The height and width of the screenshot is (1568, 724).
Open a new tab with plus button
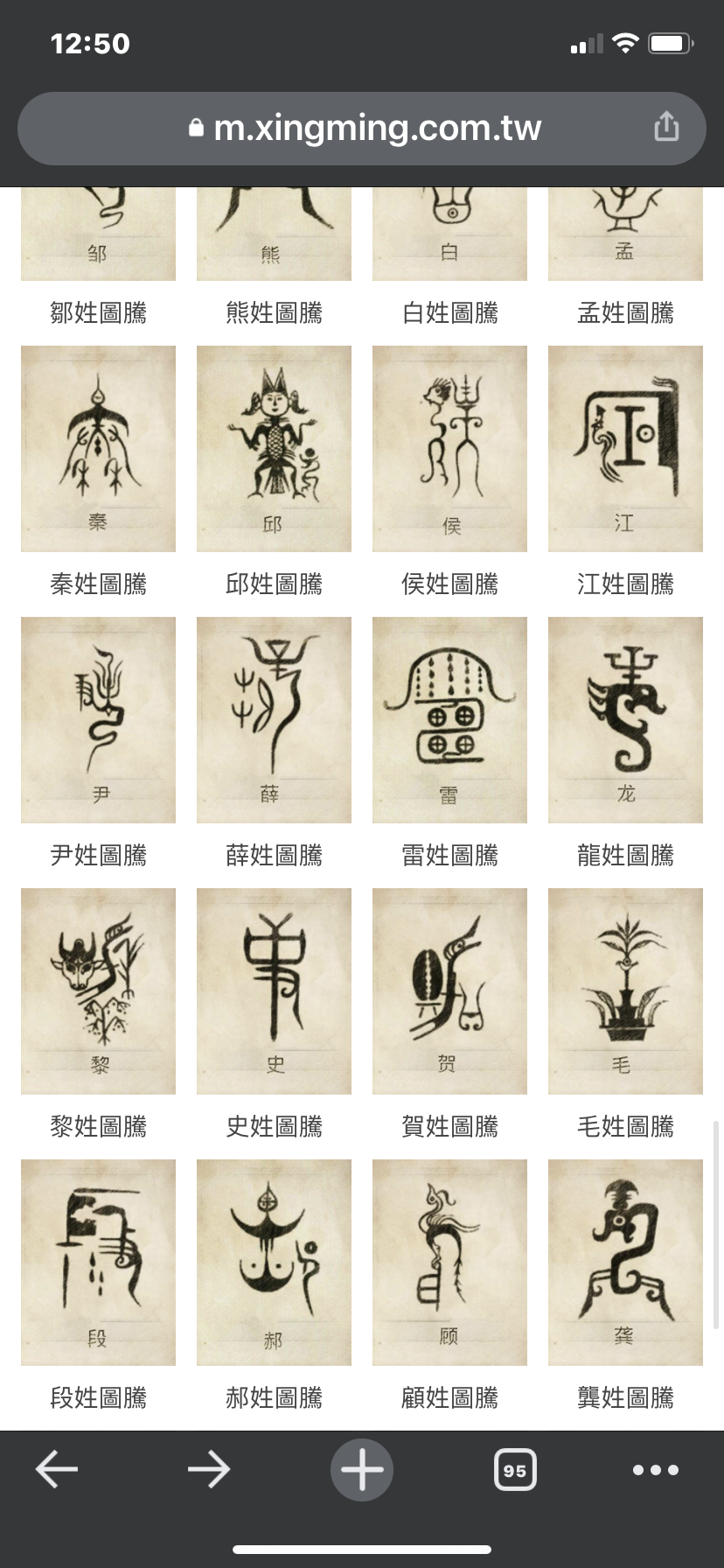tap(362, 1469)
